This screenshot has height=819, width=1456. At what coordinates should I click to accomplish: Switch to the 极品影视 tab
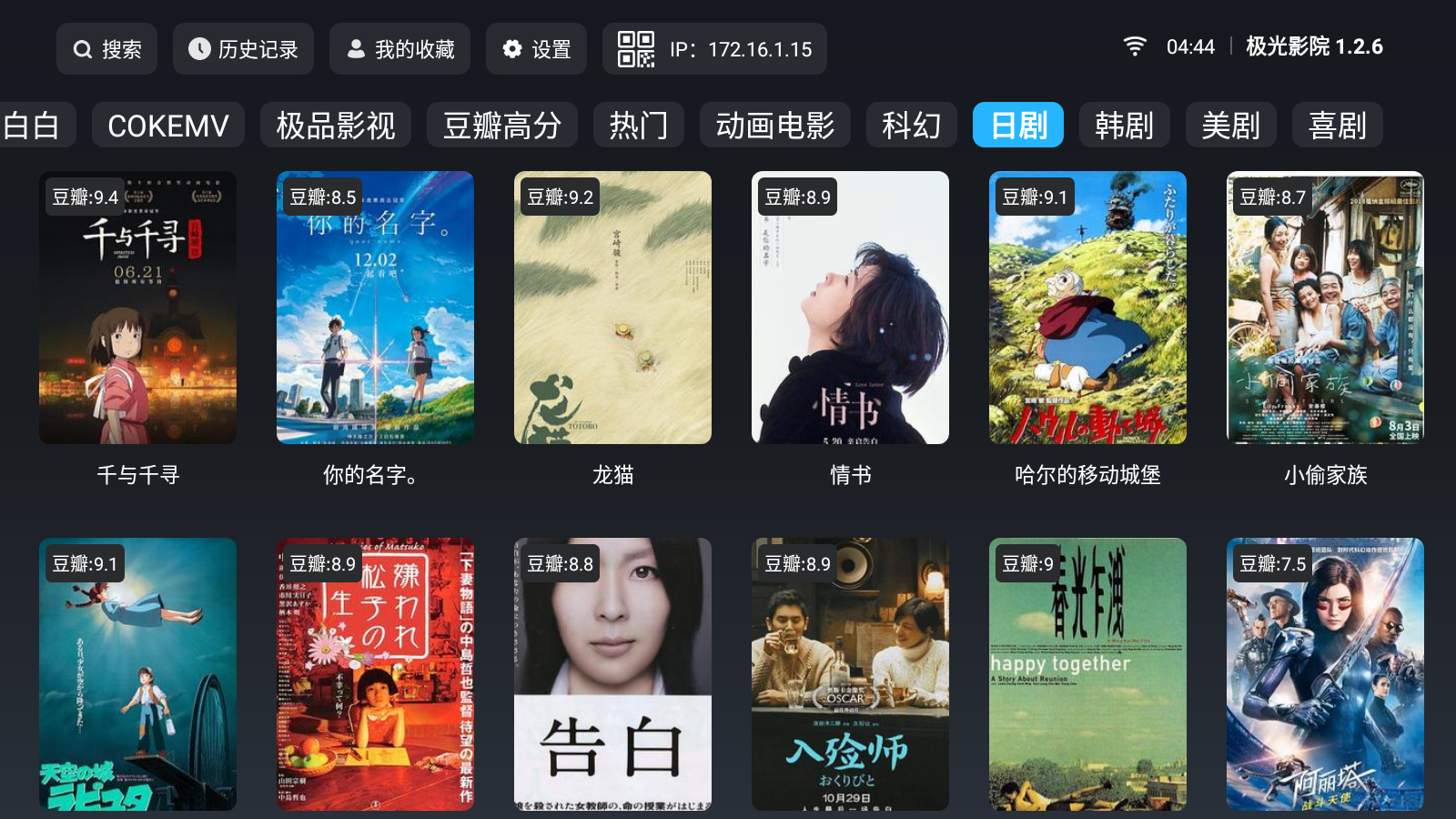click(335, 126)
